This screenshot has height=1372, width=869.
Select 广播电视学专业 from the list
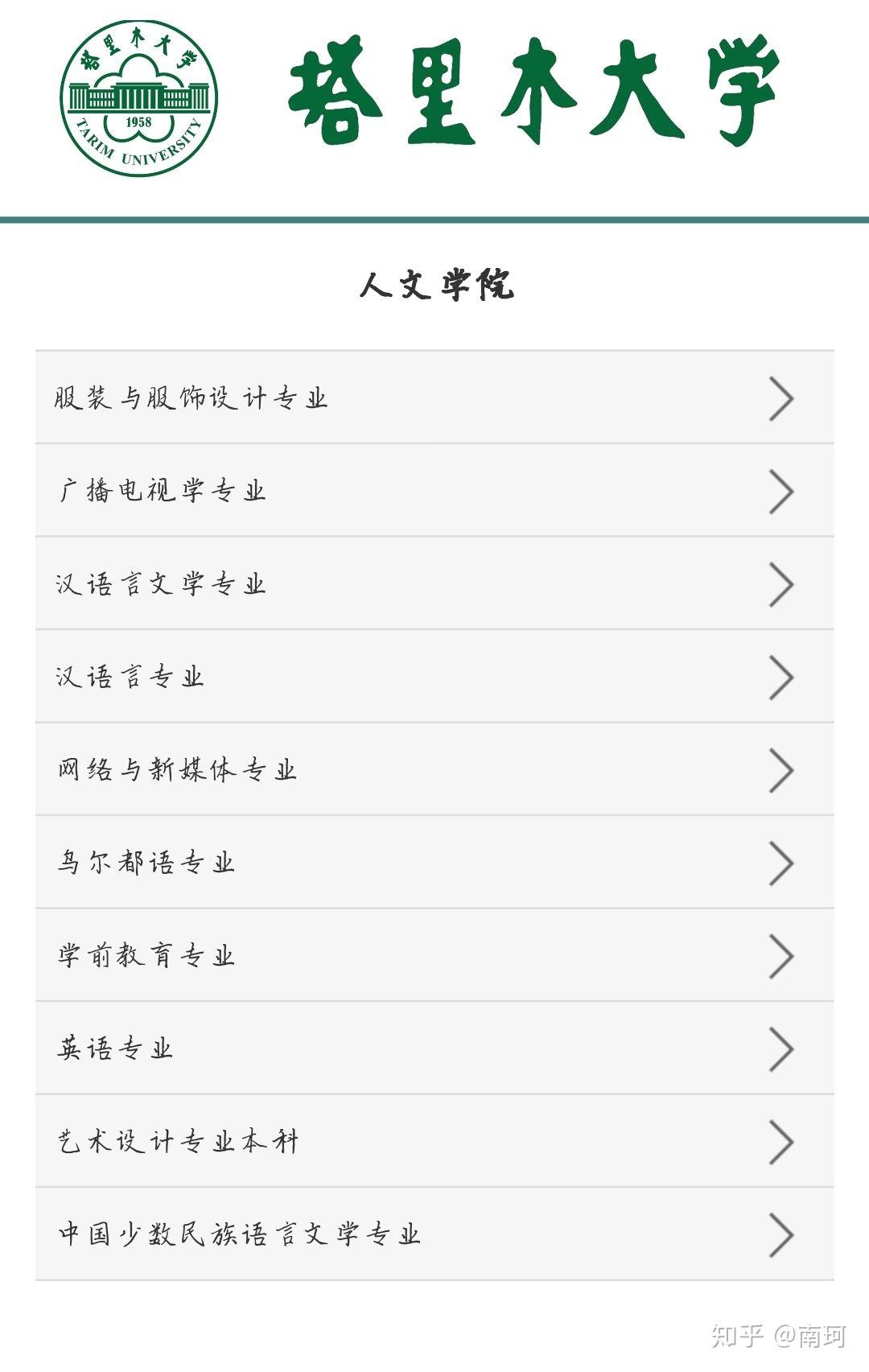434,490
